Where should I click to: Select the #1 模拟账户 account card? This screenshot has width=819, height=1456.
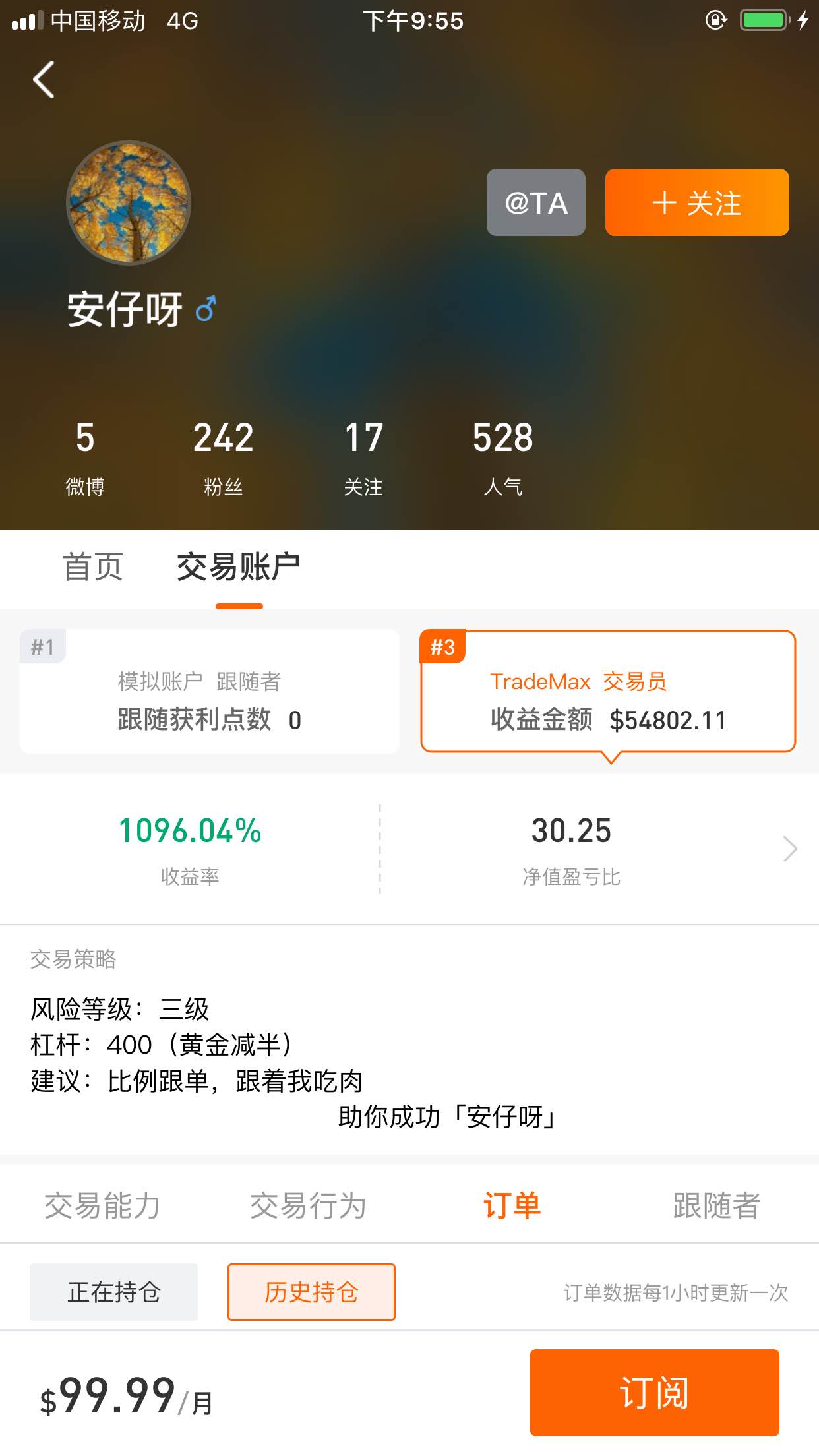point(210,691)
